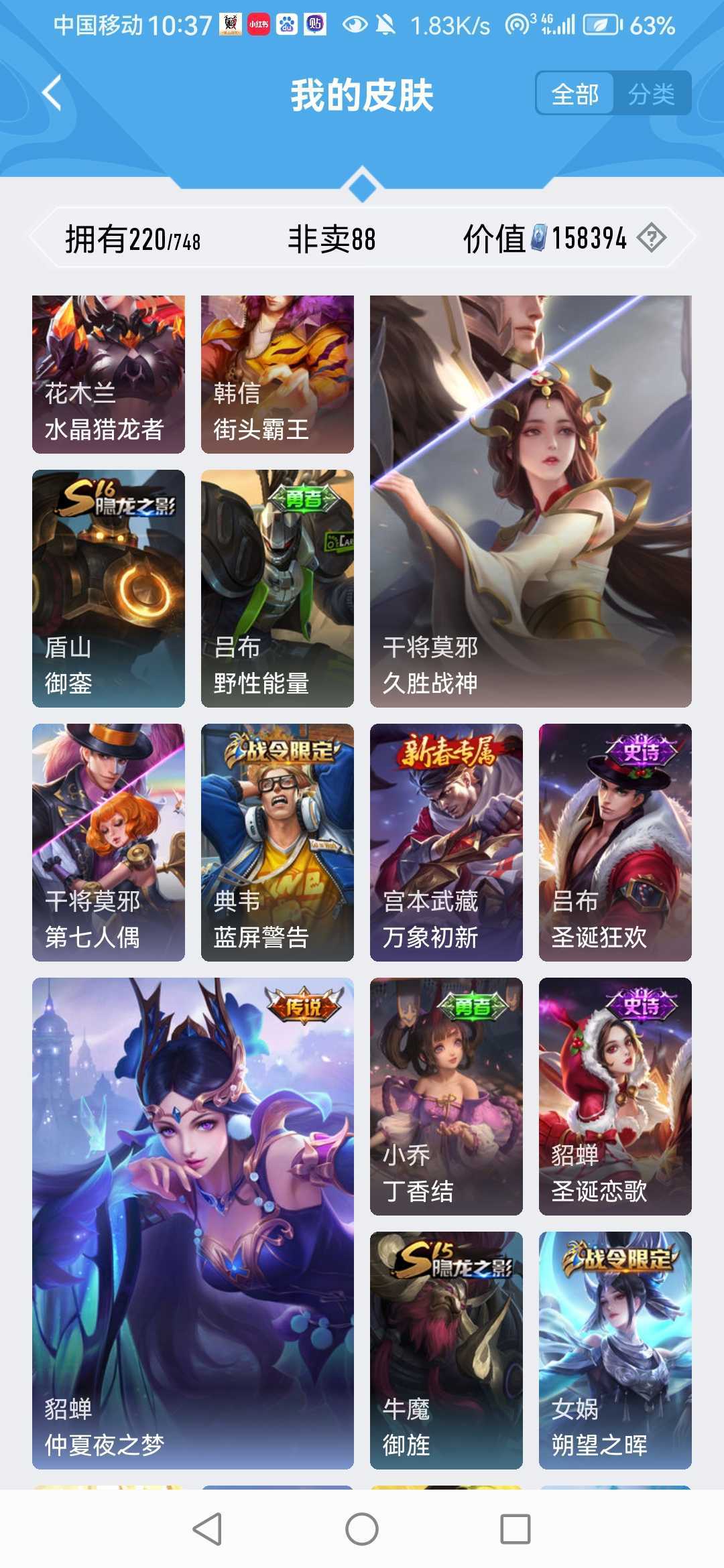Open the value help question-mark icon
This screenshot has height=1568, width=724.
point(651,238)
